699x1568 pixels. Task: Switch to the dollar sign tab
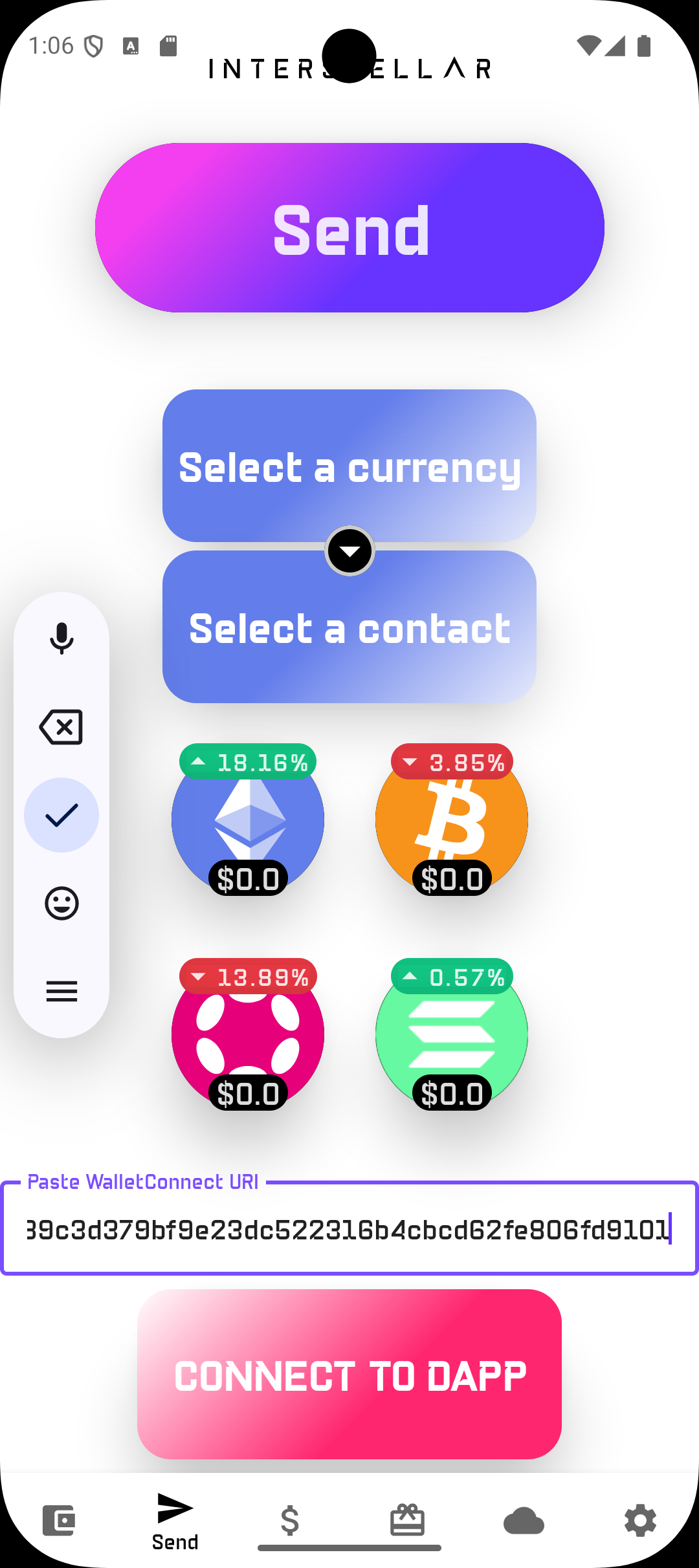tap(290, 1520)
